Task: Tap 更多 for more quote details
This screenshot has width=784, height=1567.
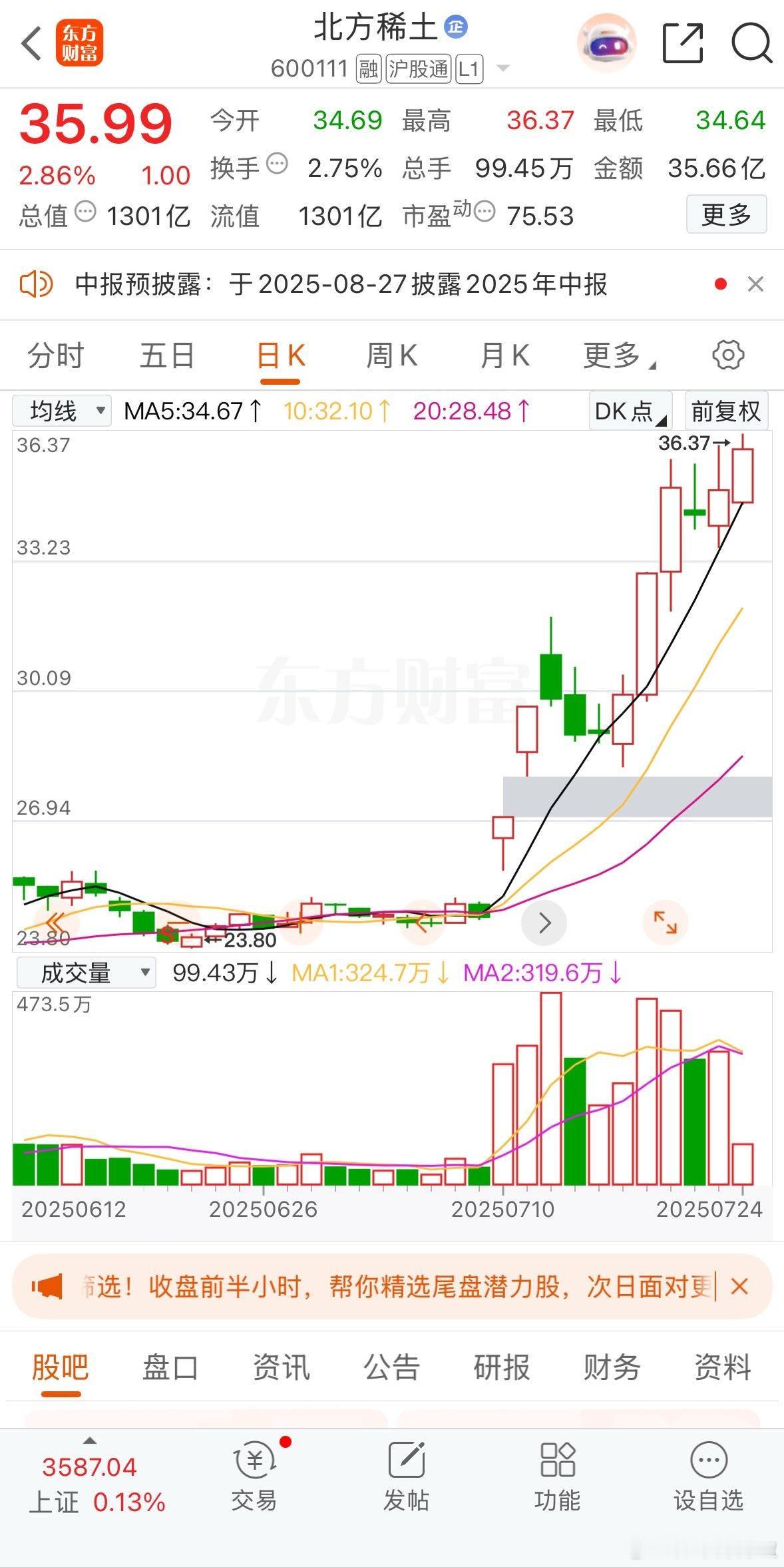Action: pos(725,214)
